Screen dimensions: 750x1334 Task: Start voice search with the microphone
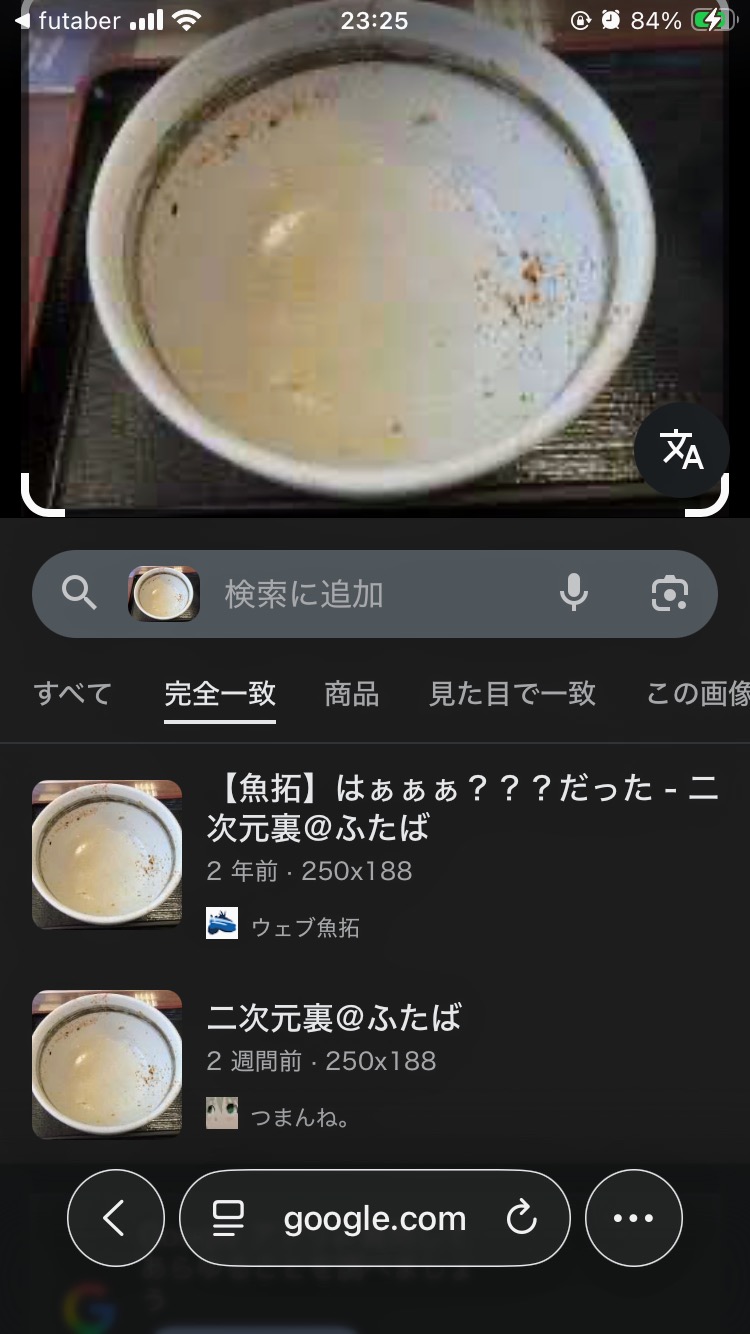(573, 594)
